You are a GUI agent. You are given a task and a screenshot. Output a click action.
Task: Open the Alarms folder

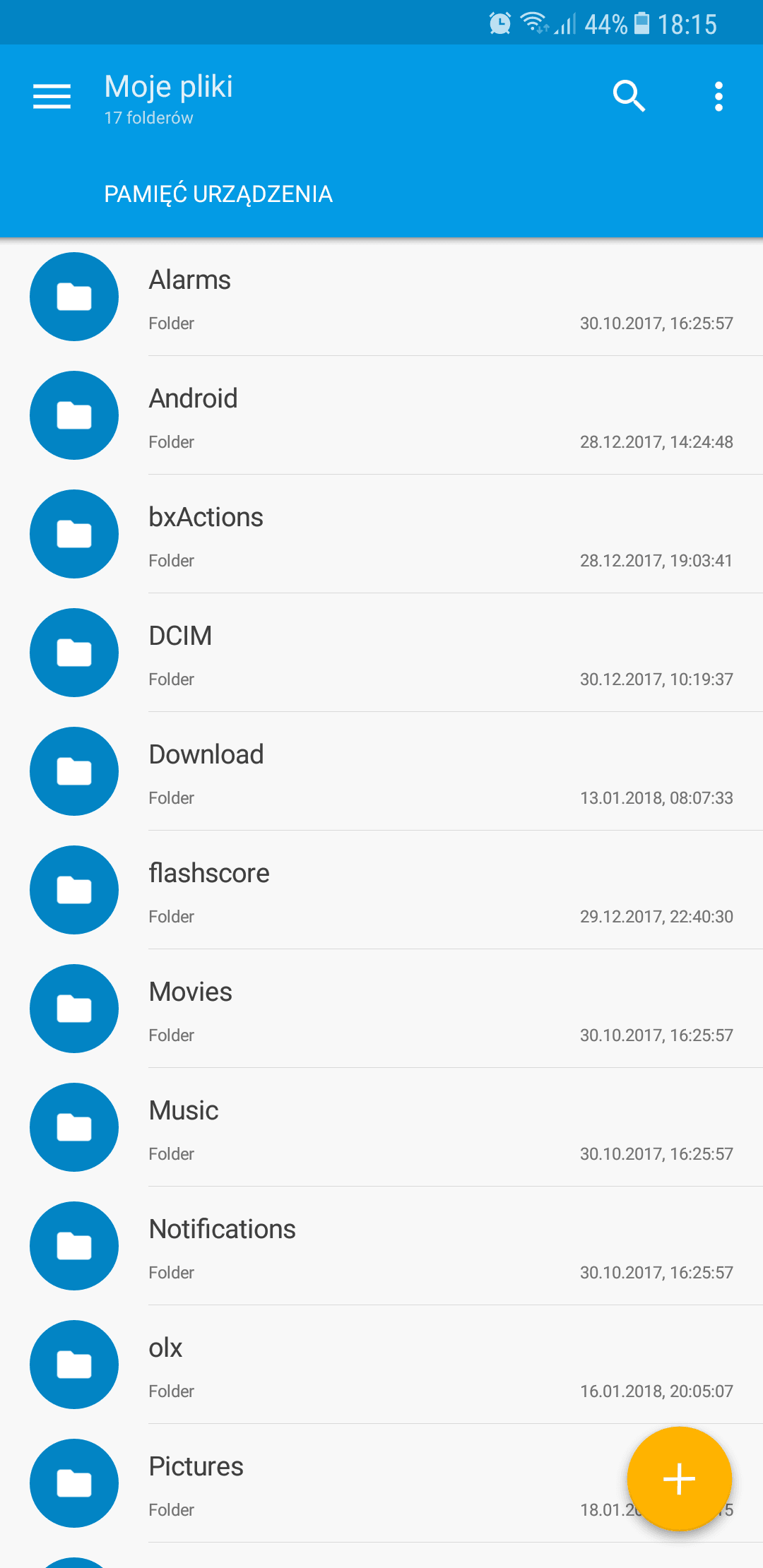click(381, 297)
